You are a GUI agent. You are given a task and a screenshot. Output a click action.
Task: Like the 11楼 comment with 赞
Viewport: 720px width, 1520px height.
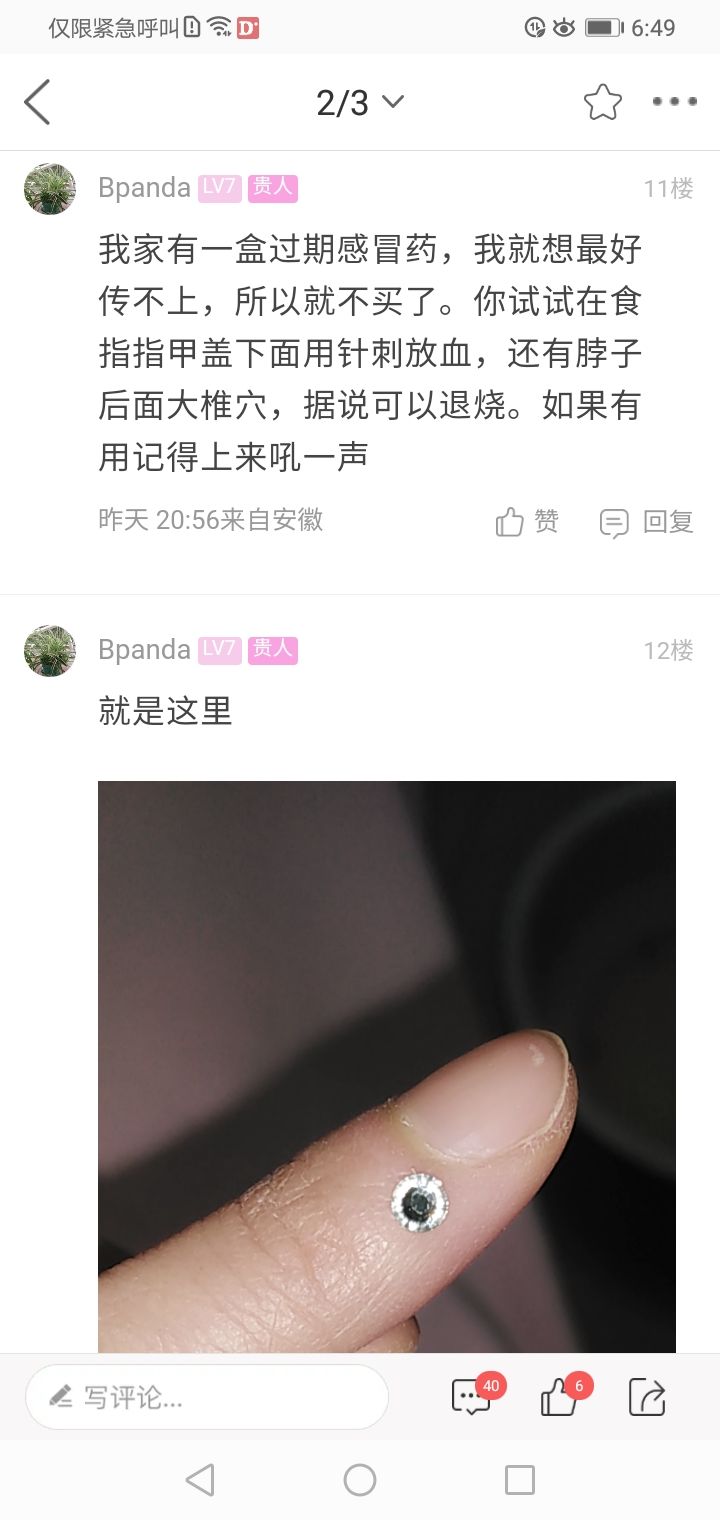[527, 521]
